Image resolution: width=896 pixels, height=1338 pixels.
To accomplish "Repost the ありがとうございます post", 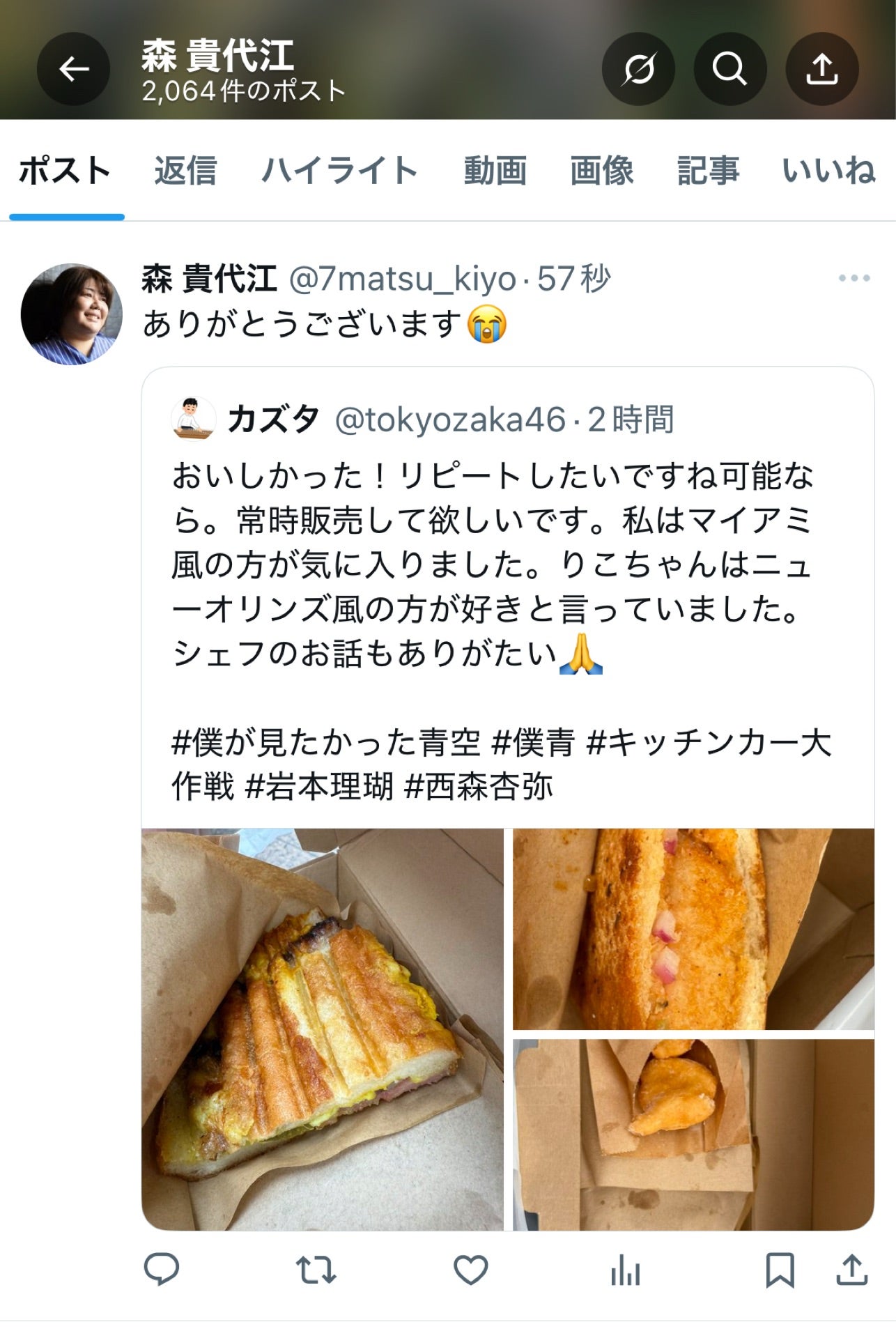I will pyautogui.click(x=316, y=1270).
